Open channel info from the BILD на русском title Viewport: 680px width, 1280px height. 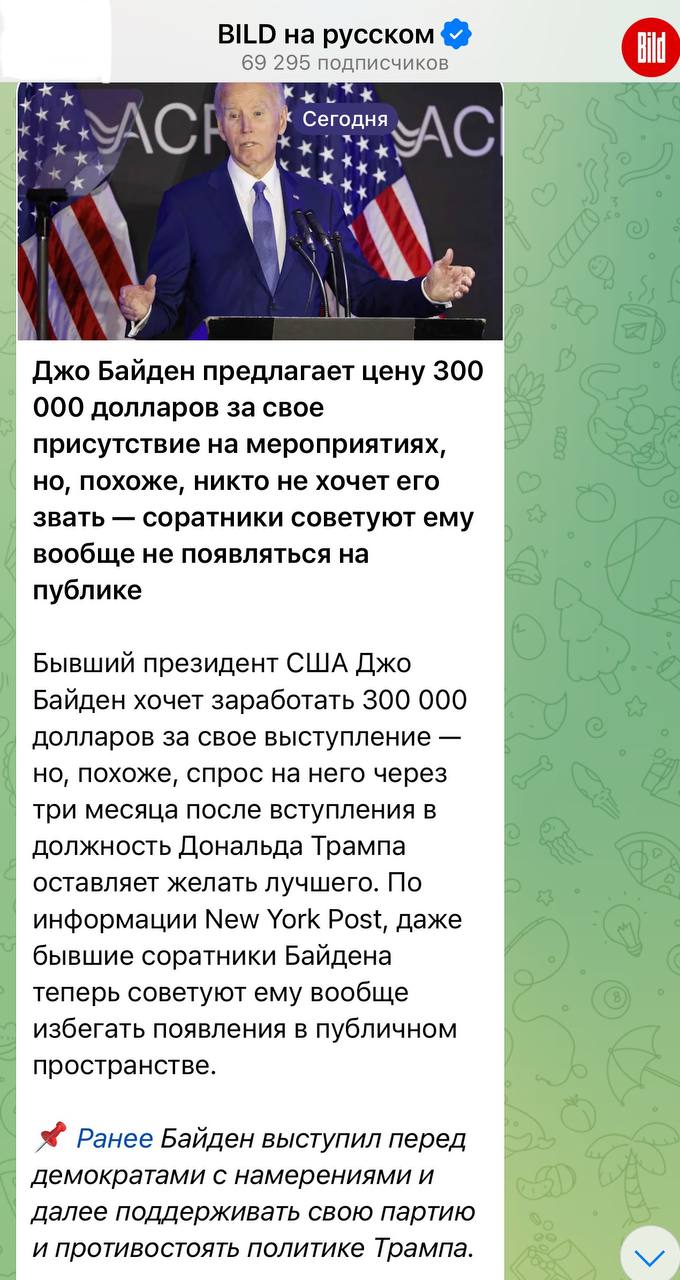(x=327, y=35)
